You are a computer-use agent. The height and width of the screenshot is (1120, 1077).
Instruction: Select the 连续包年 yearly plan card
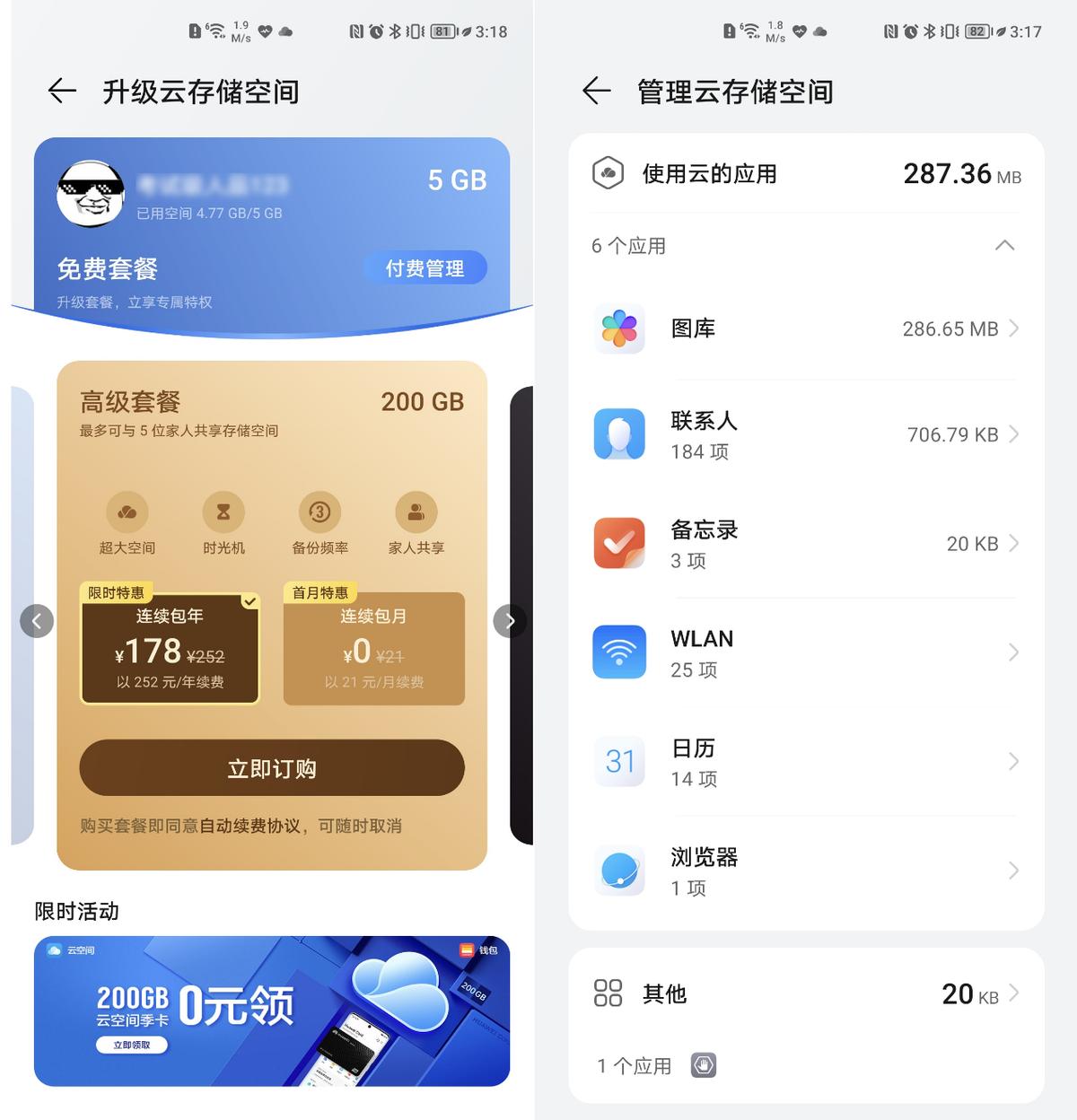(170, 646)
